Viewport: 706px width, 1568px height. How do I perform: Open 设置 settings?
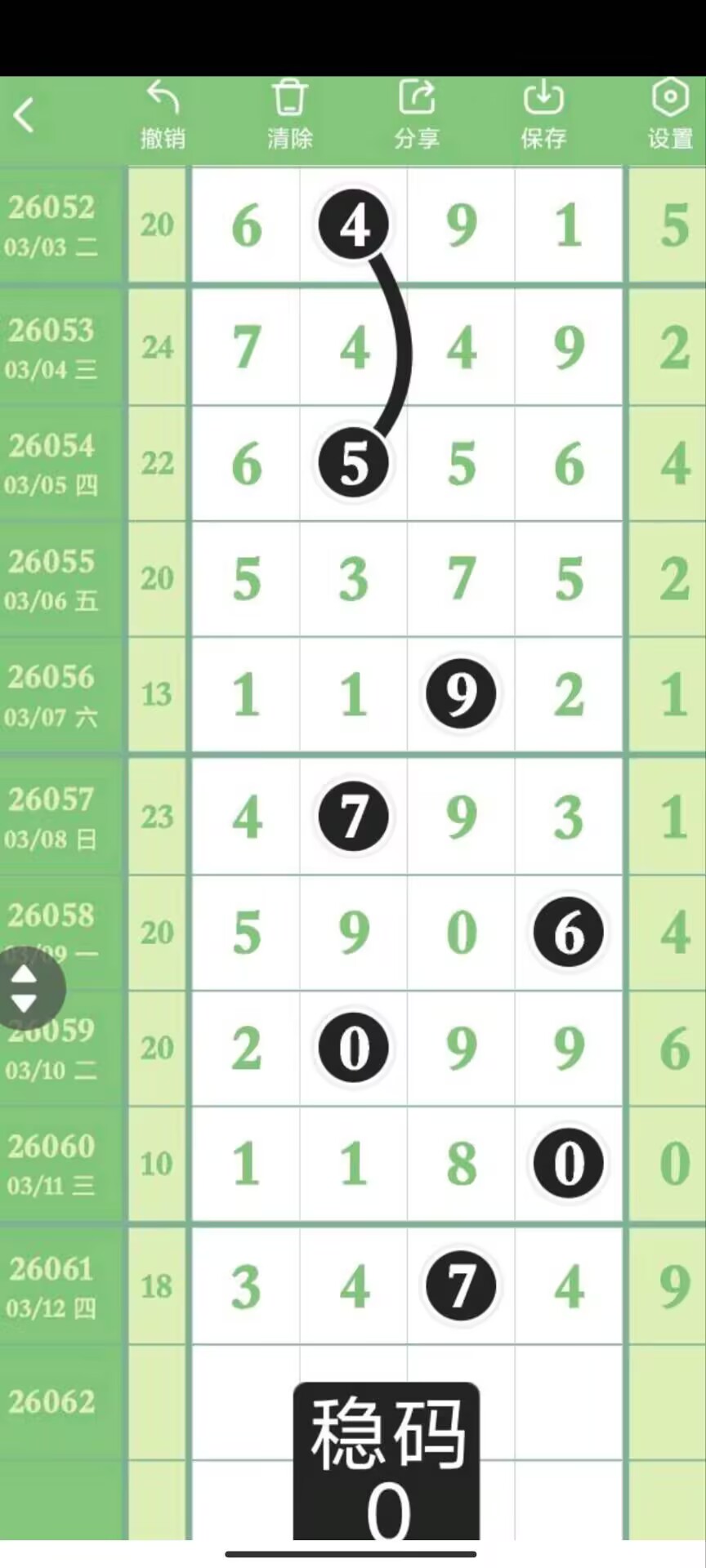(670, 115)
